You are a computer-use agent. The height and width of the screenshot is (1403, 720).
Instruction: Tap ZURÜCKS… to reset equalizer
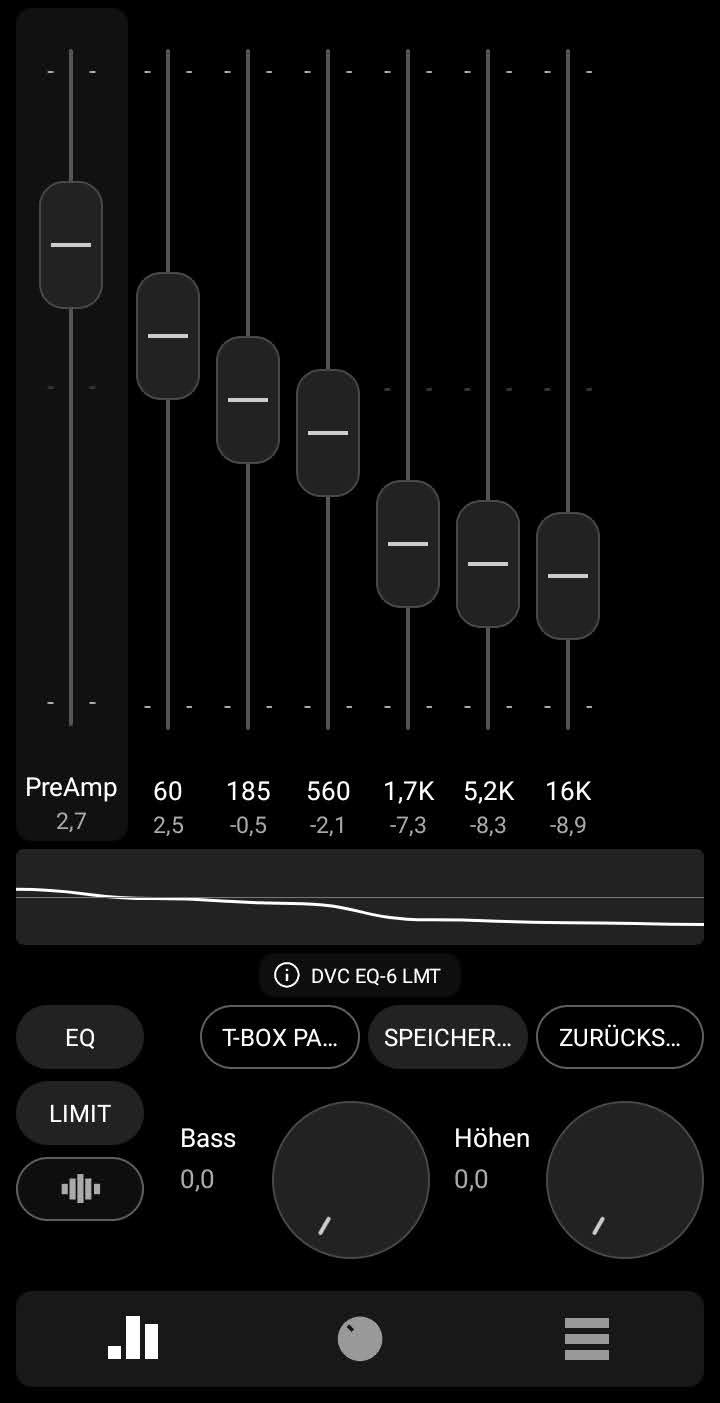point(620,1037)
